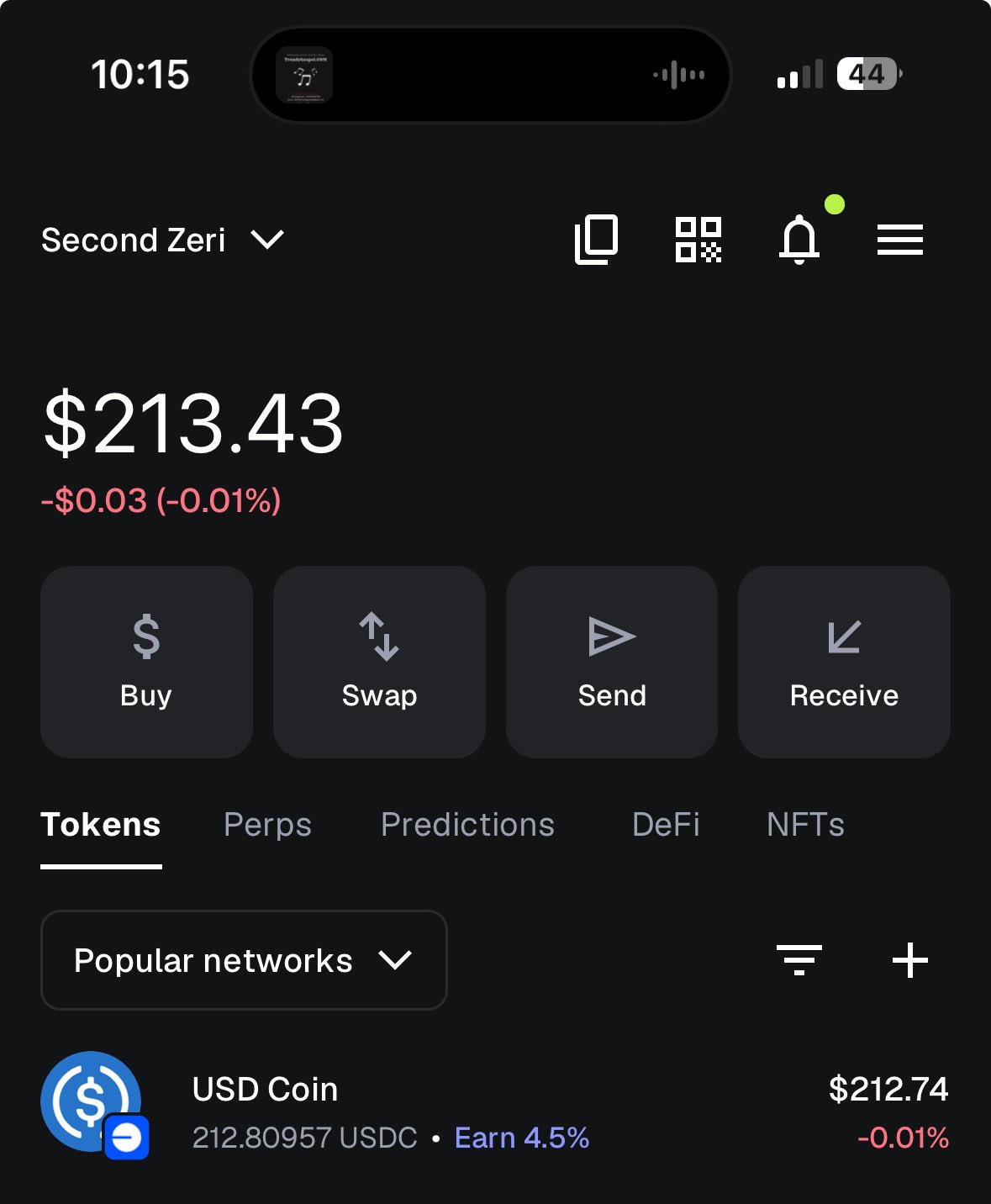
Task: Open the notifications bell
Action: [x=799, y=240]
